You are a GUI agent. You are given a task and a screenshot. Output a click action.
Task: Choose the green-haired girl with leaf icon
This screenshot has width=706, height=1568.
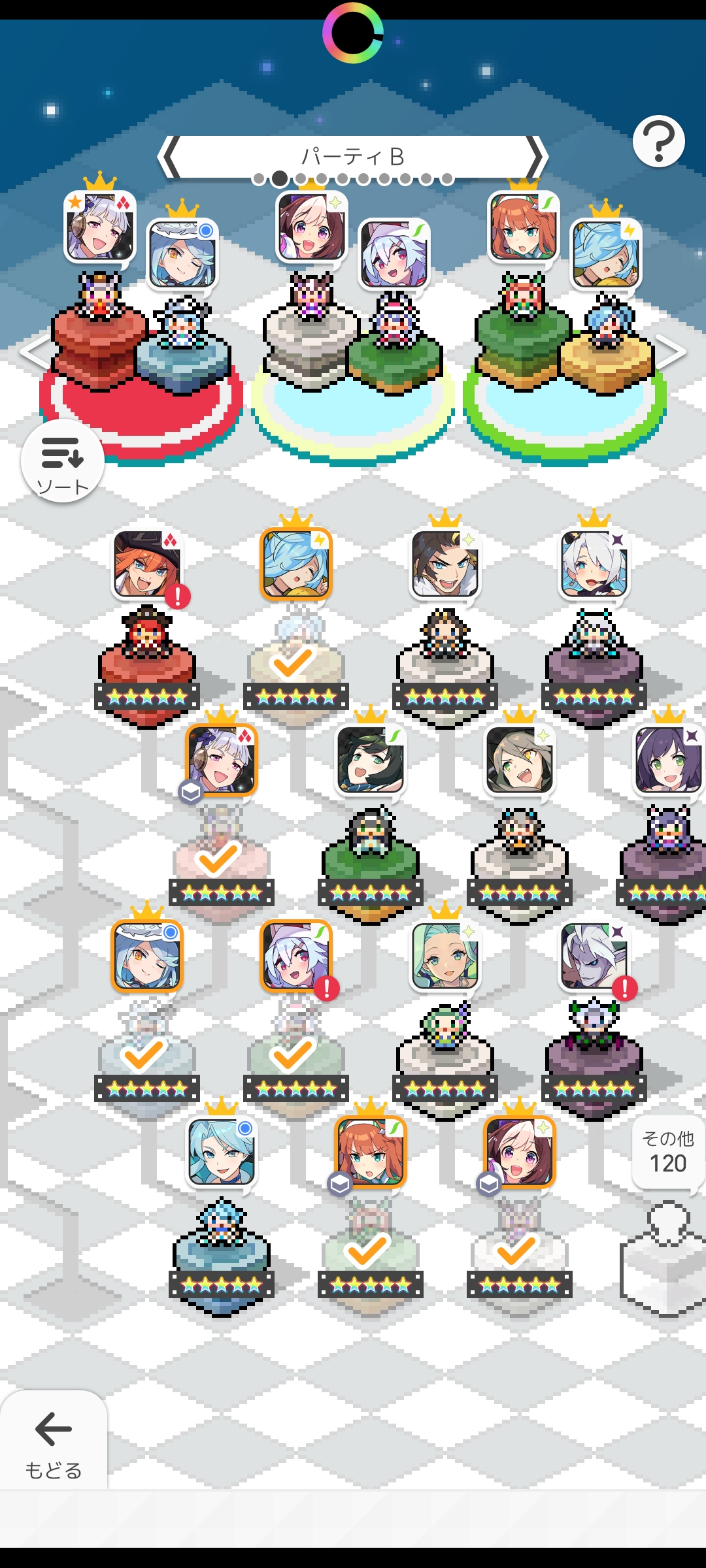click(x=371, y=760)
